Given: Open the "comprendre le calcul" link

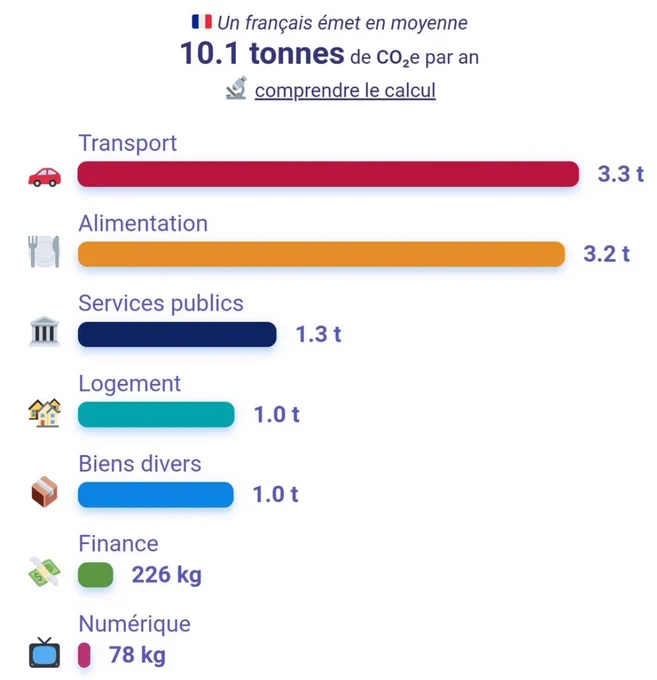Looking at the screenshot, I should [345, 91].
